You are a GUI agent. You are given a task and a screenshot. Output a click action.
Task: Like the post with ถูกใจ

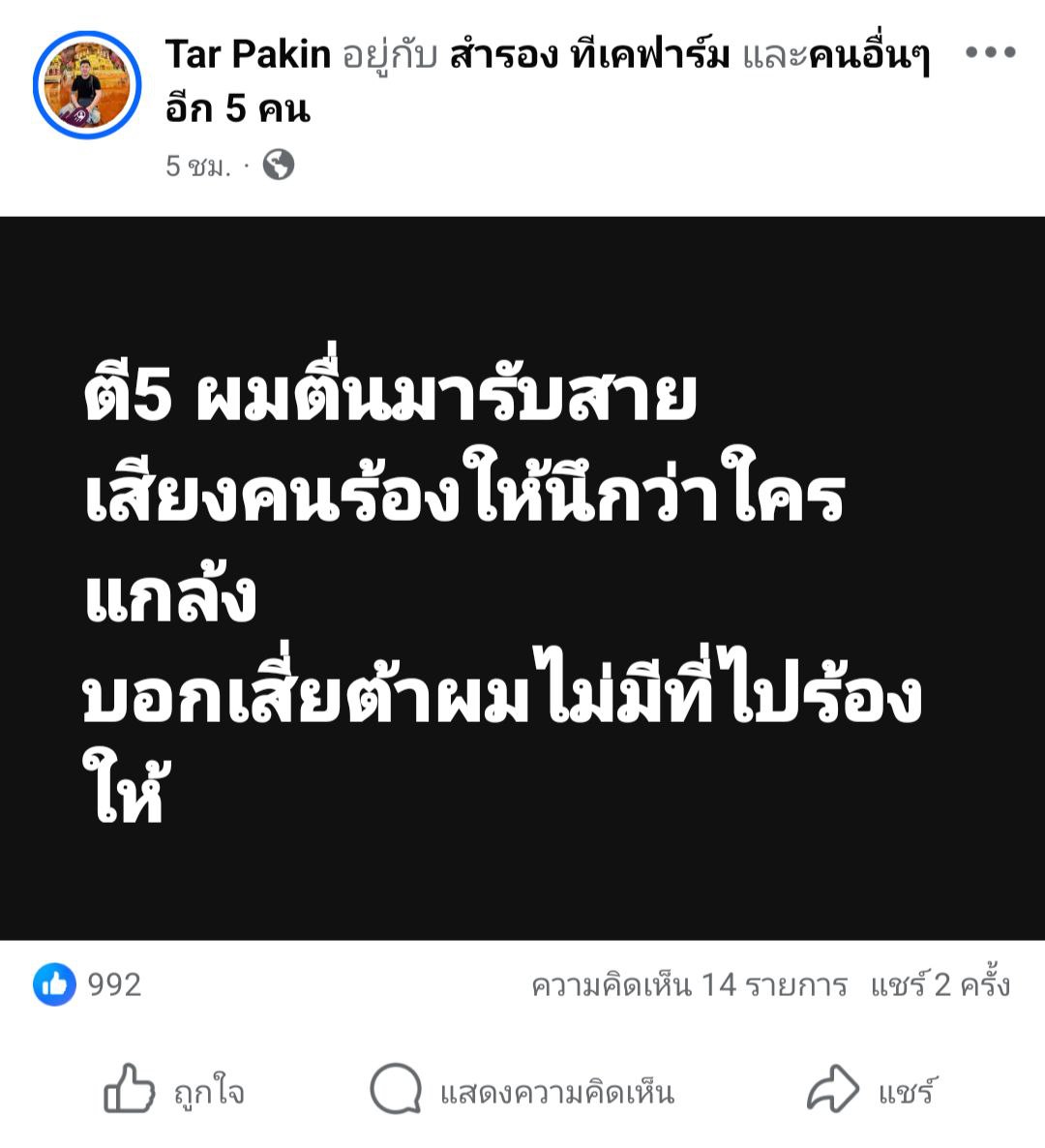coord(174,1091)
